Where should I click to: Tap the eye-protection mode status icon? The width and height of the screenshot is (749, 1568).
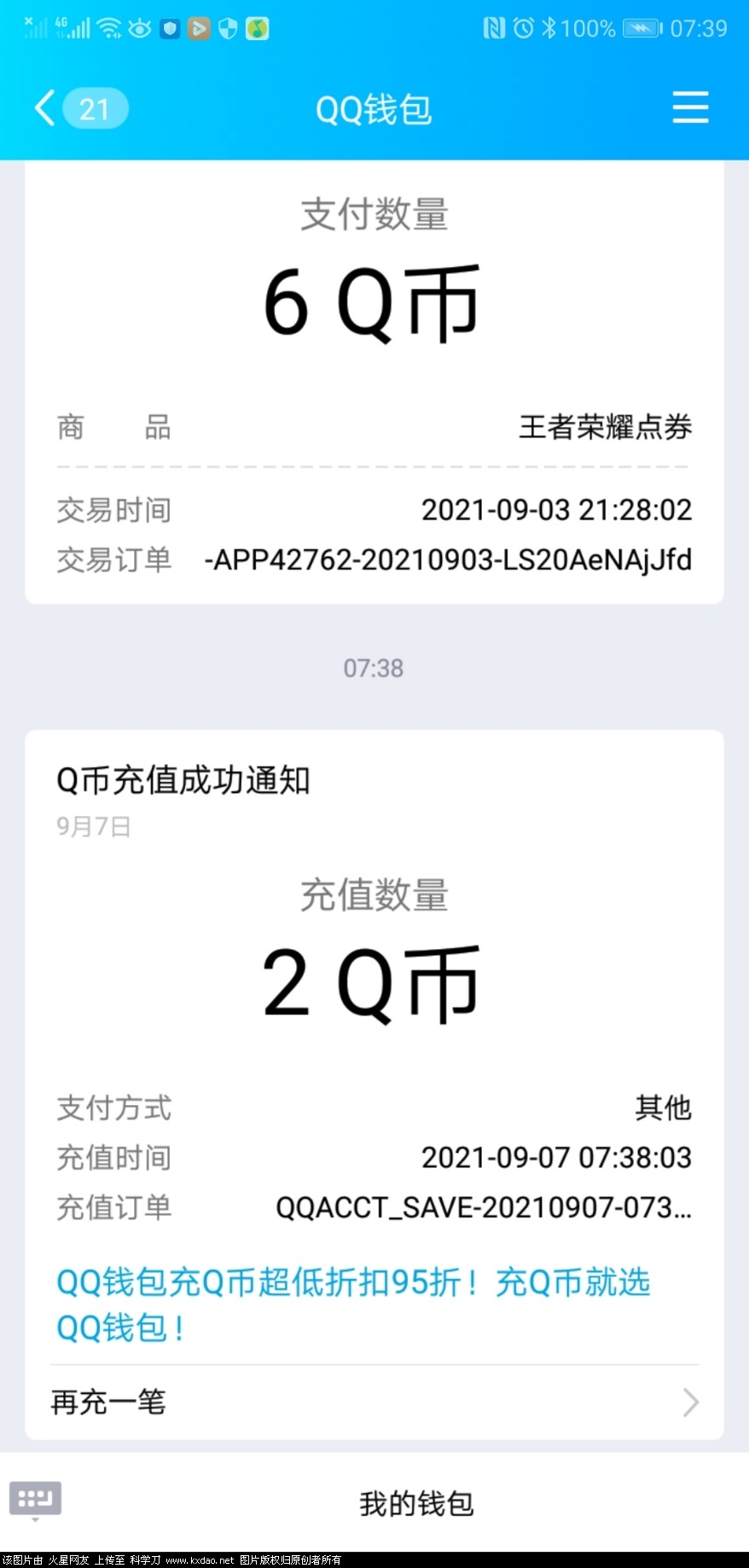pyautogui.click(x=139, y=28)
